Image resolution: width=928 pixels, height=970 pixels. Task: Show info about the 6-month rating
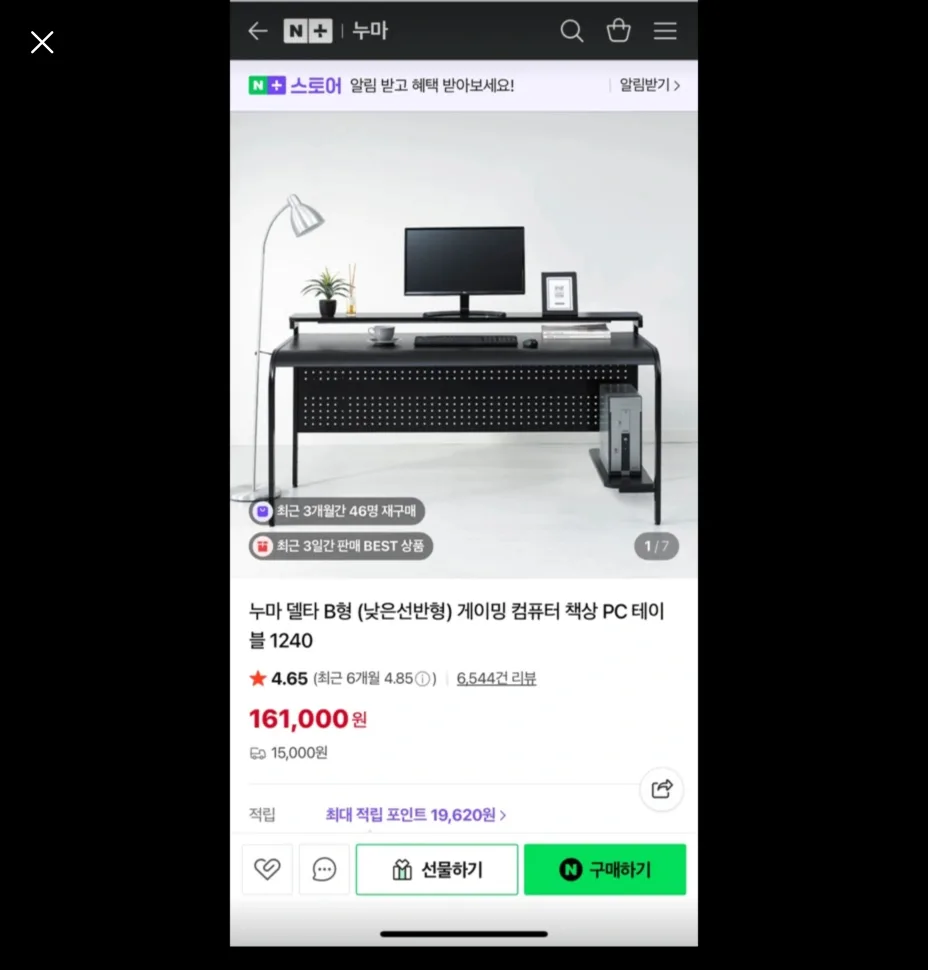(x=423, y=679)
